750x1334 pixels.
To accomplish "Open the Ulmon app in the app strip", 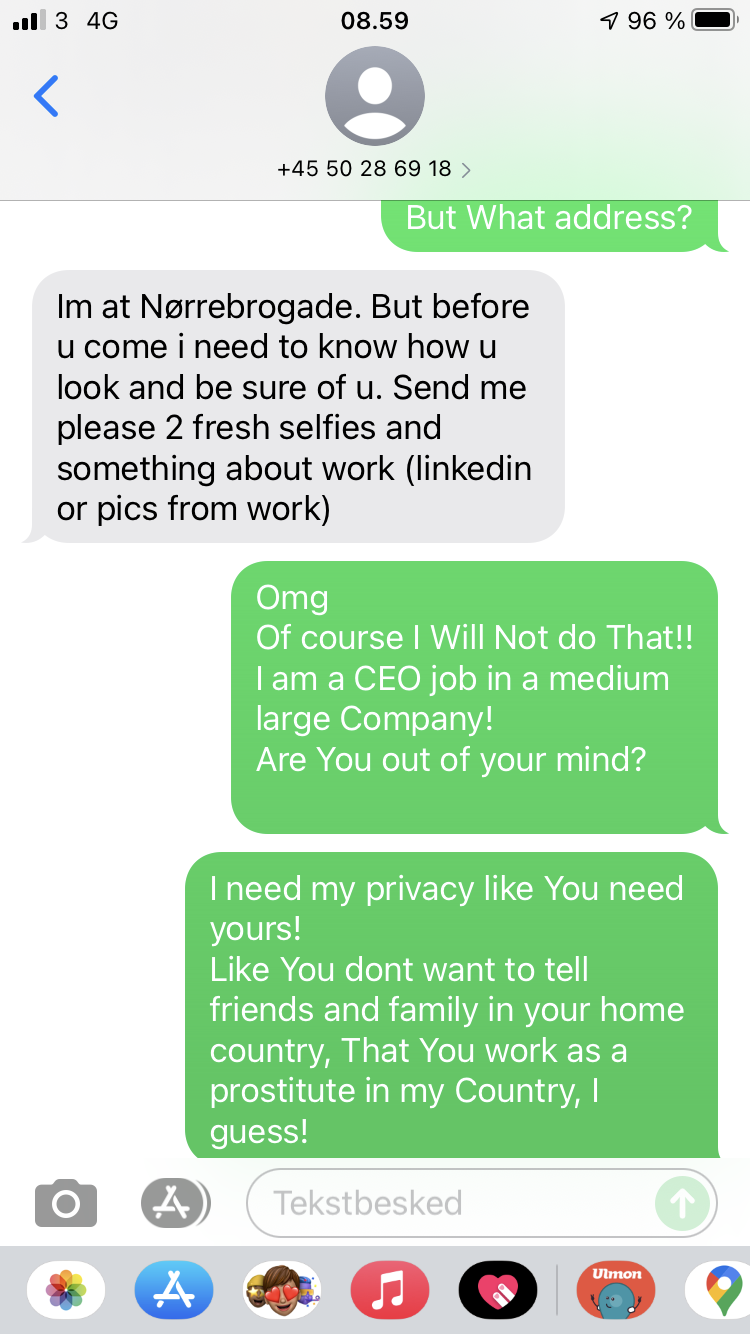I will tap(617, 1289).
